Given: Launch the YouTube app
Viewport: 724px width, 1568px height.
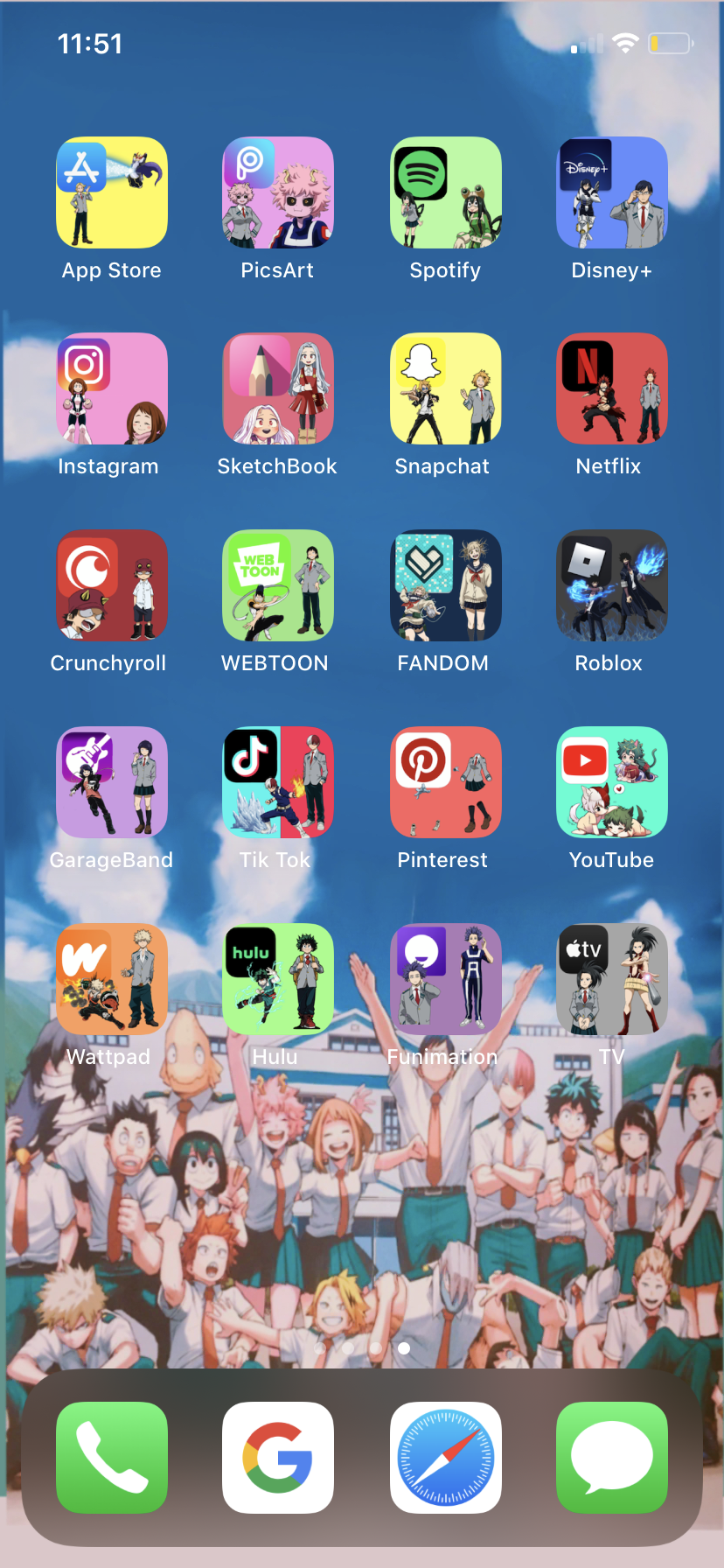Looking at the screenshot, I should point(612,782).
